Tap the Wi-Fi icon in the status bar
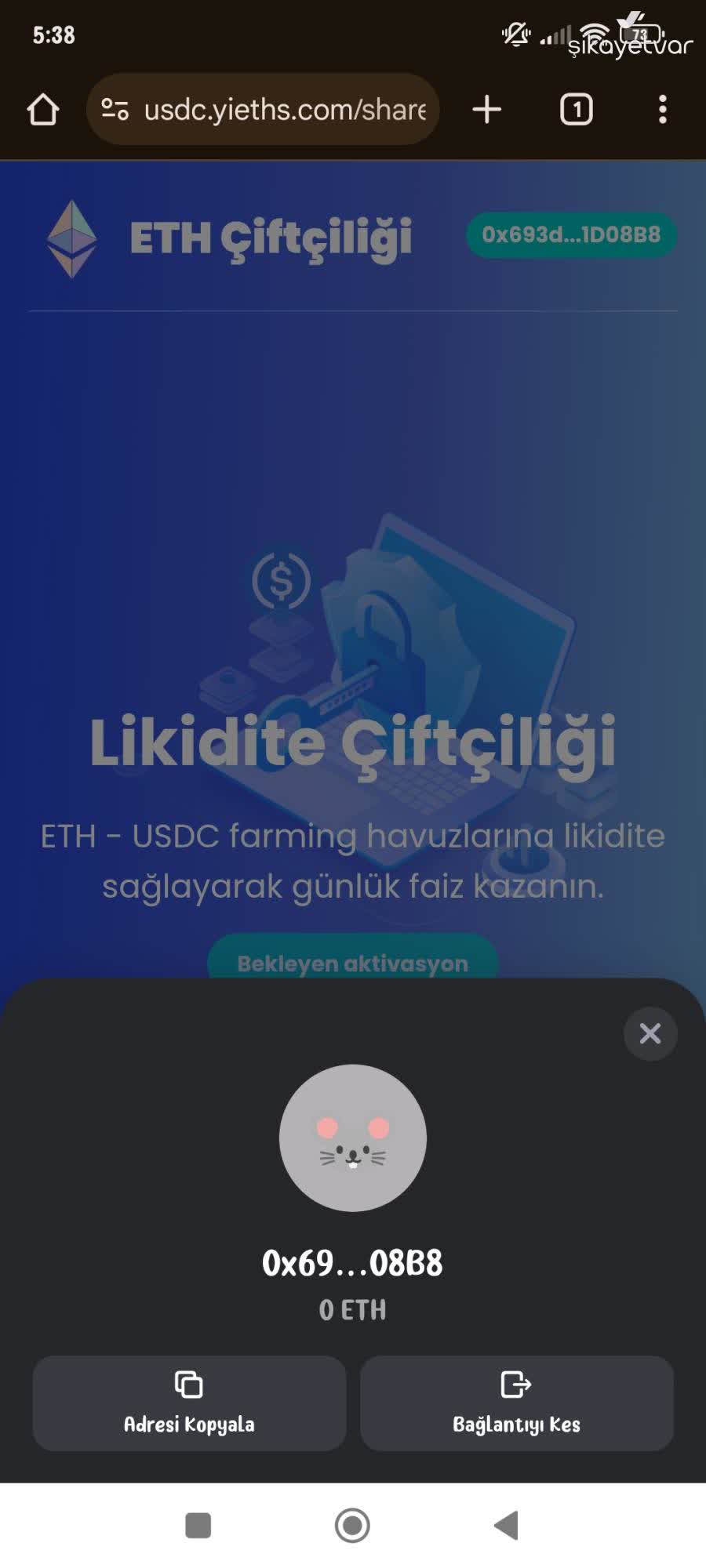The image size is (706, 1568). pyautogui.click(x=595, y=34)
